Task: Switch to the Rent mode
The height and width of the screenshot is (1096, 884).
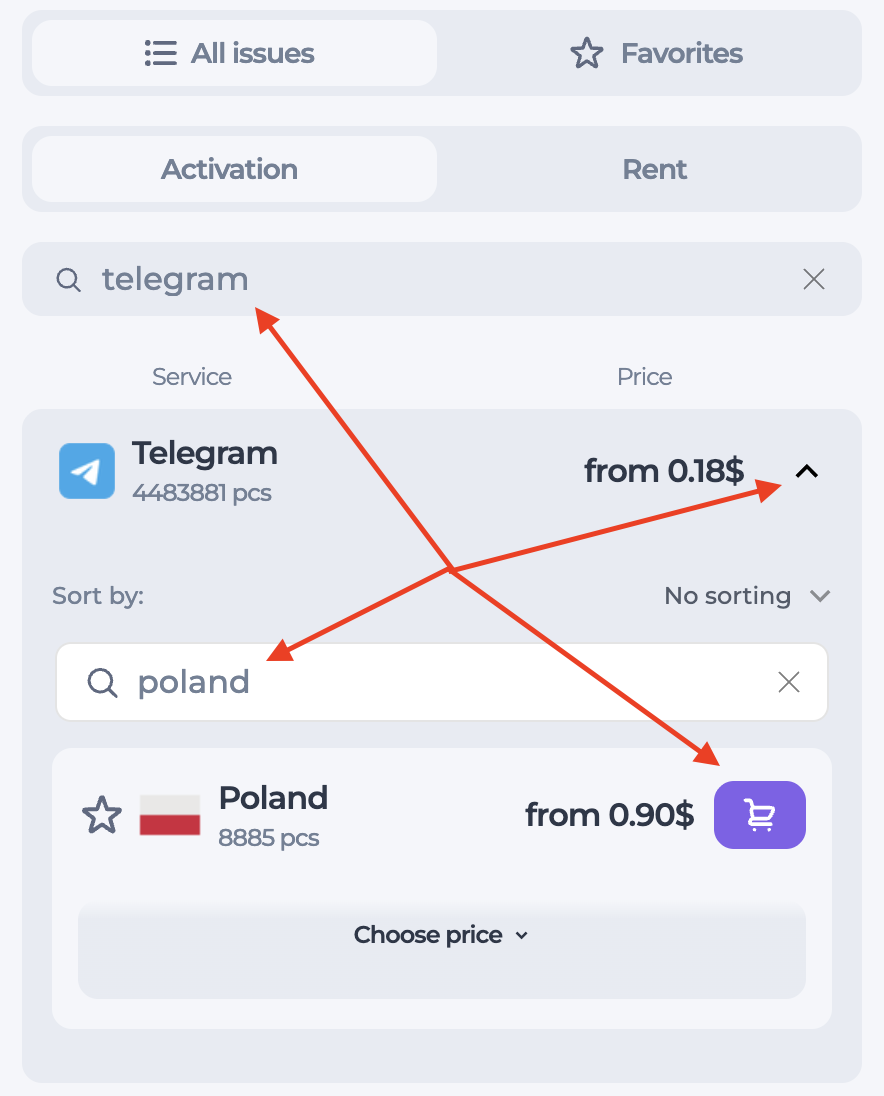Action: 654,169
